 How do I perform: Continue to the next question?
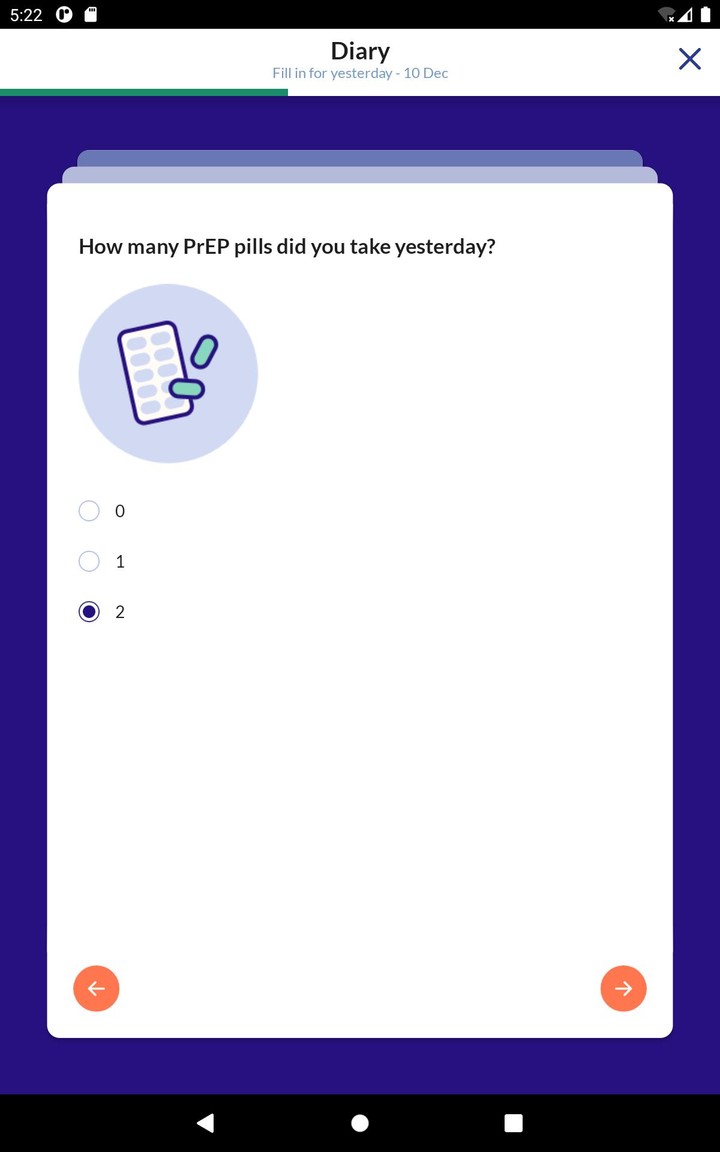coord(623,988)
